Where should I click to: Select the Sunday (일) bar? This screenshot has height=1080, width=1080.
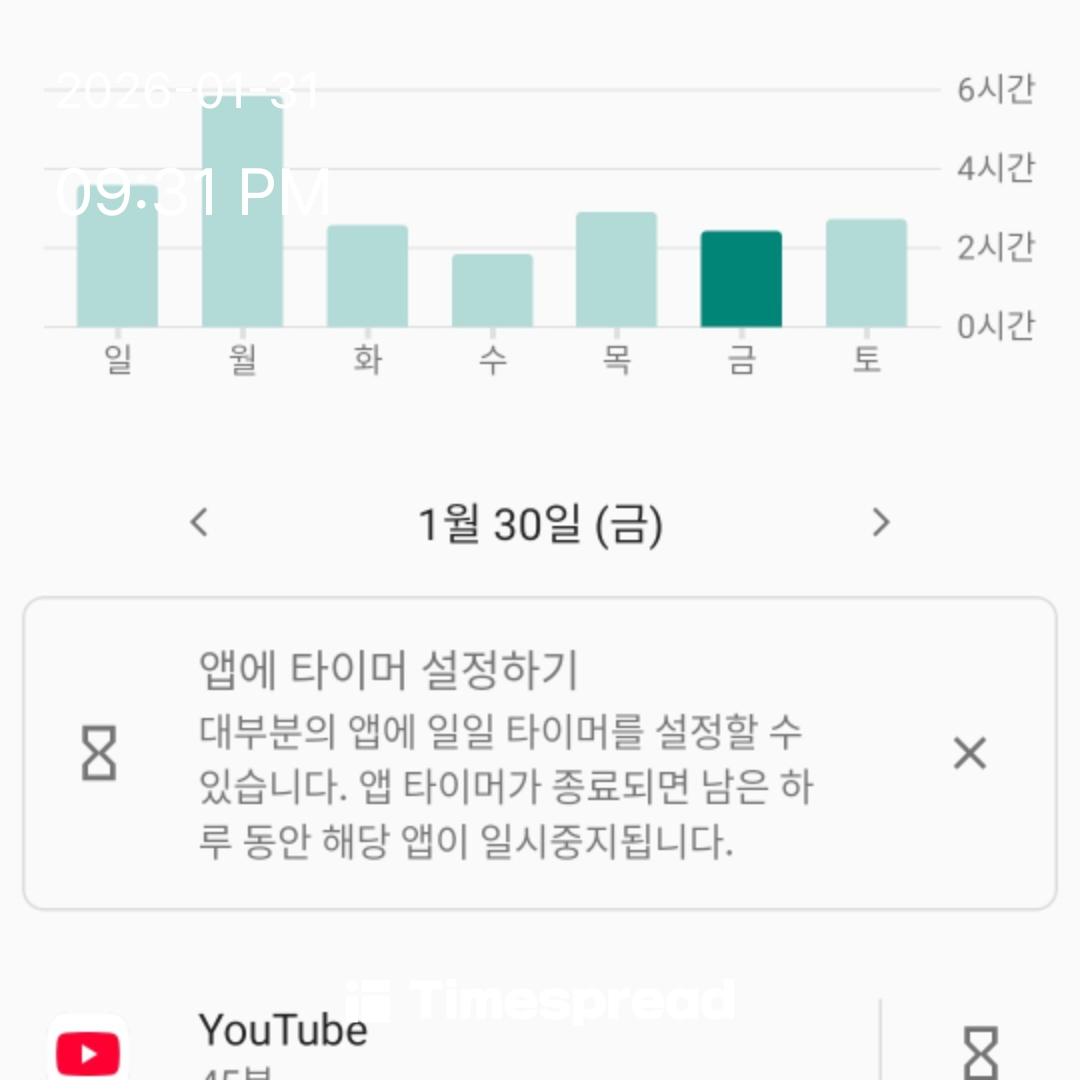[117, 258]
